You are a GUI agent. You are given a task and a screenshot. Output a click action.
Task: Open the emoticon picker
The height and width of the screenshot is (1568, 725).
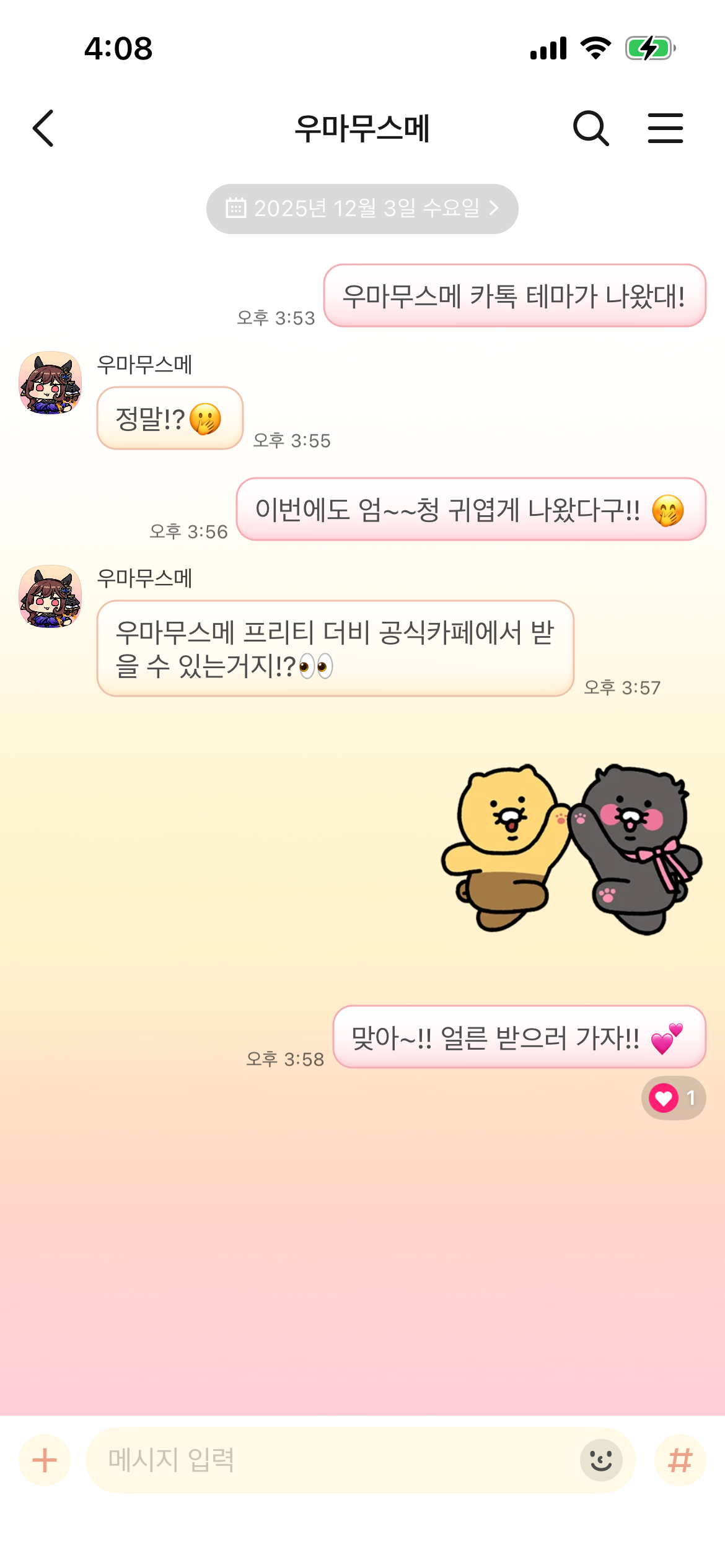tap(600, 1460)
